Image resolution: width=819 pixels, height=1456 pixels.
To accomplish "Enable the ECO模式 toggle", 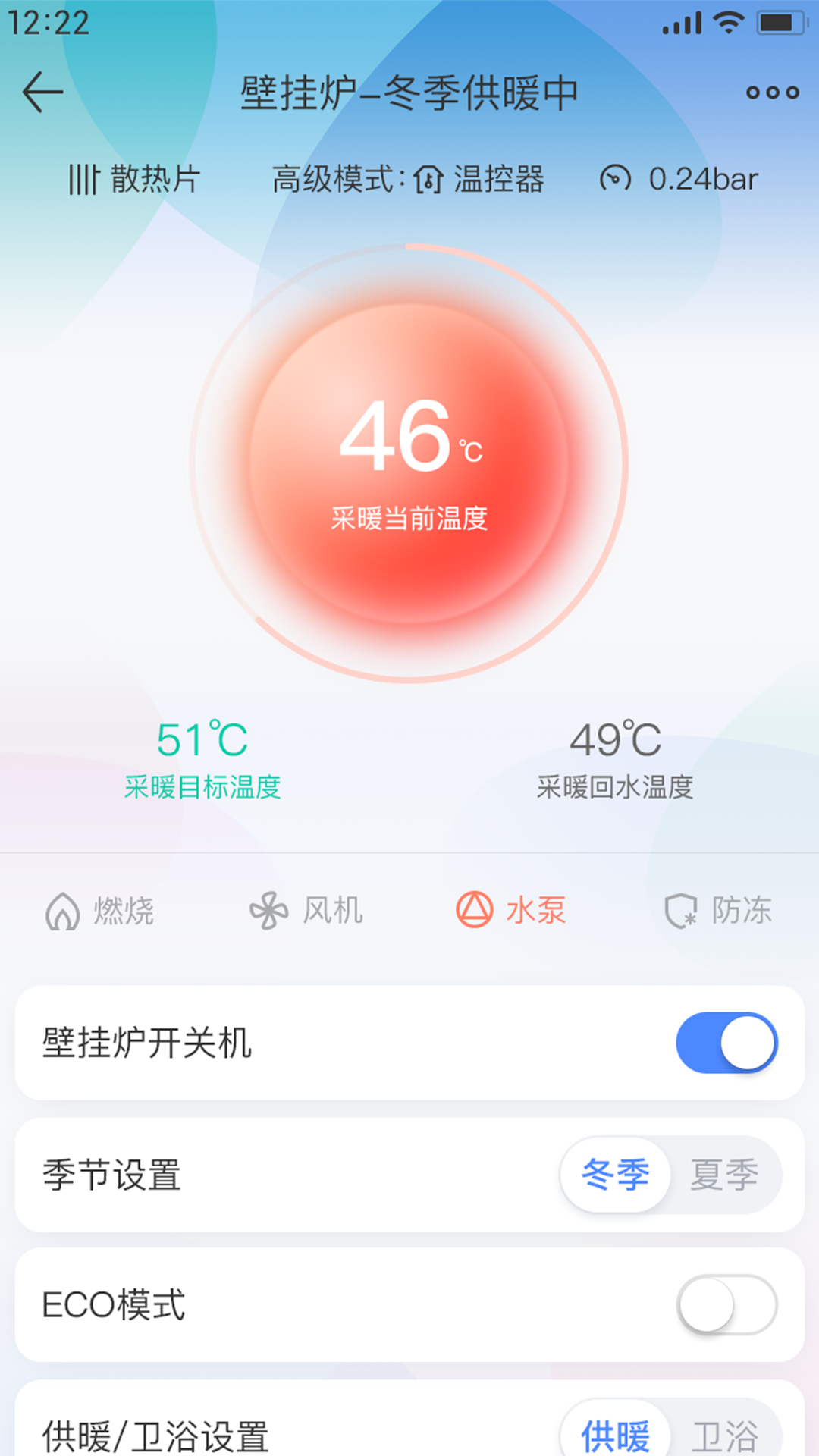I will pos(726,1304).
